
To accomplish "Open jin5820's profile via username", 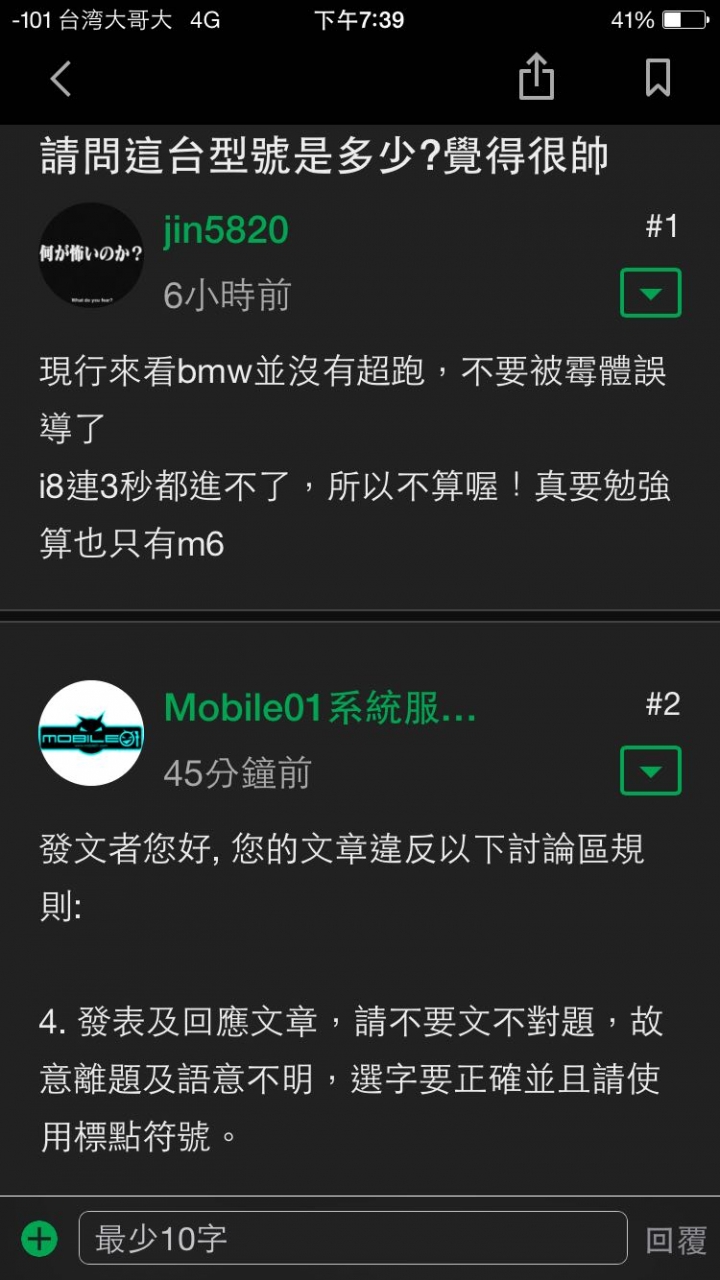I will [x=226, y=230].
